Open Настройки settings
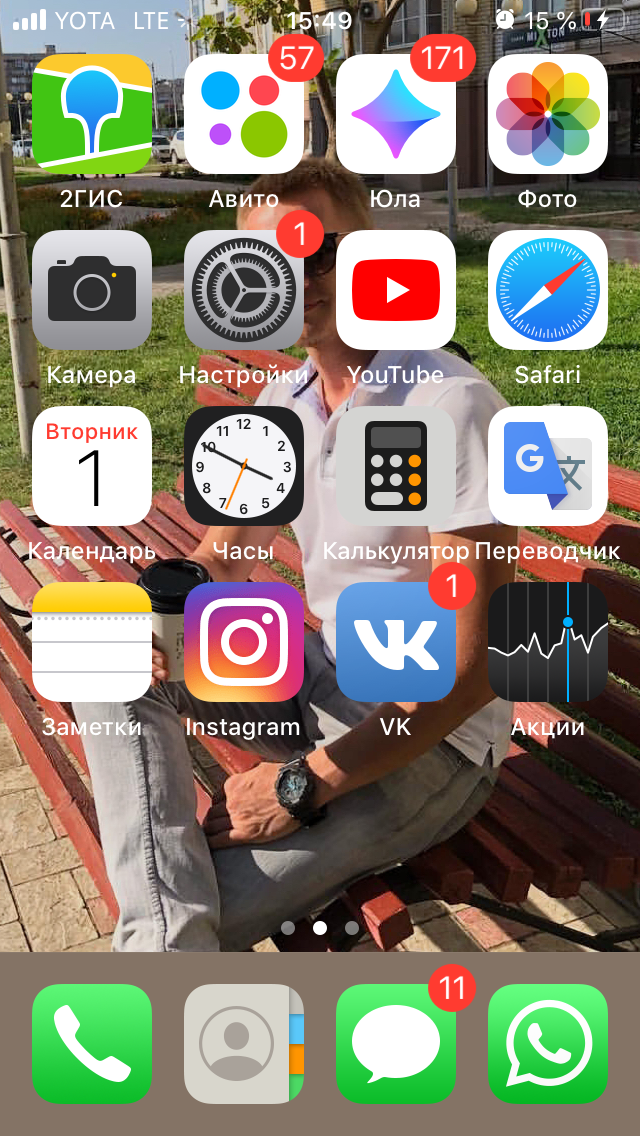The width and height of the screenshot is (640, 1136). pyautogui.click(x=244, y=290)
